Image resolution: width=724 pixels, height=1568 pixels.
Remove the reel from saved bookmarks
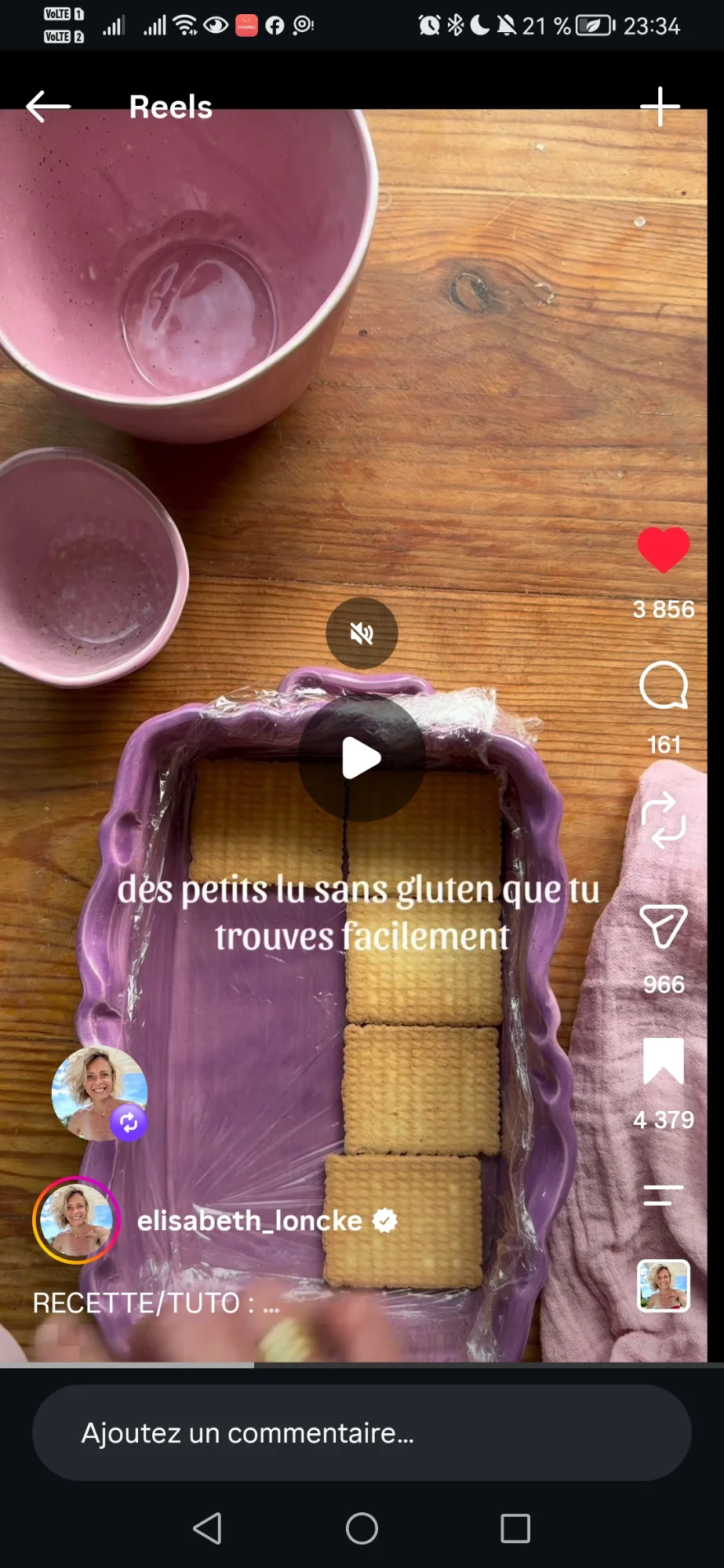tap(664, 1061)
